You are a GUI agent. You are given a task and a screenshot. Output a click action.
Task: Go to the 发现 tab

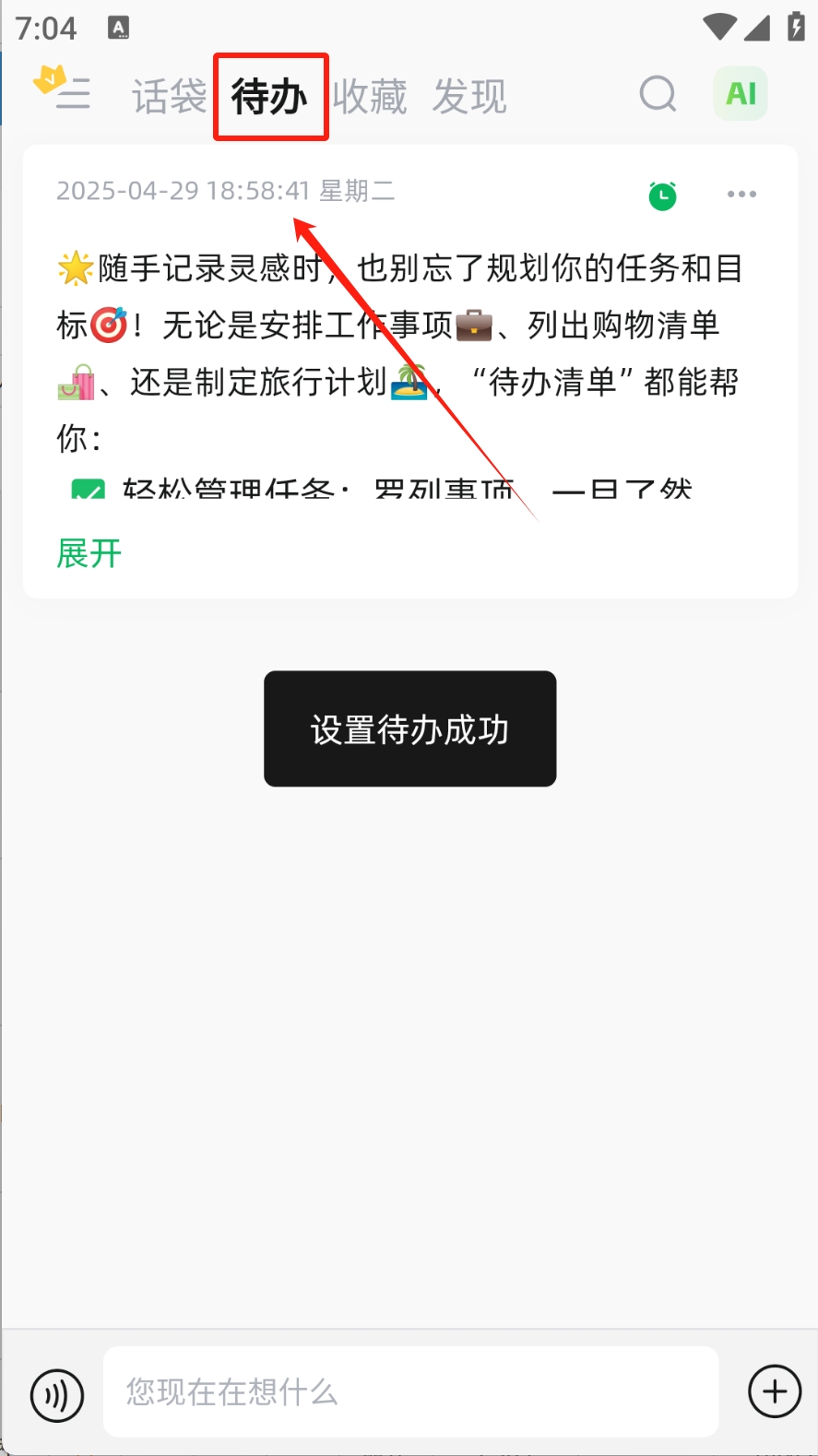tap(470, 97)
